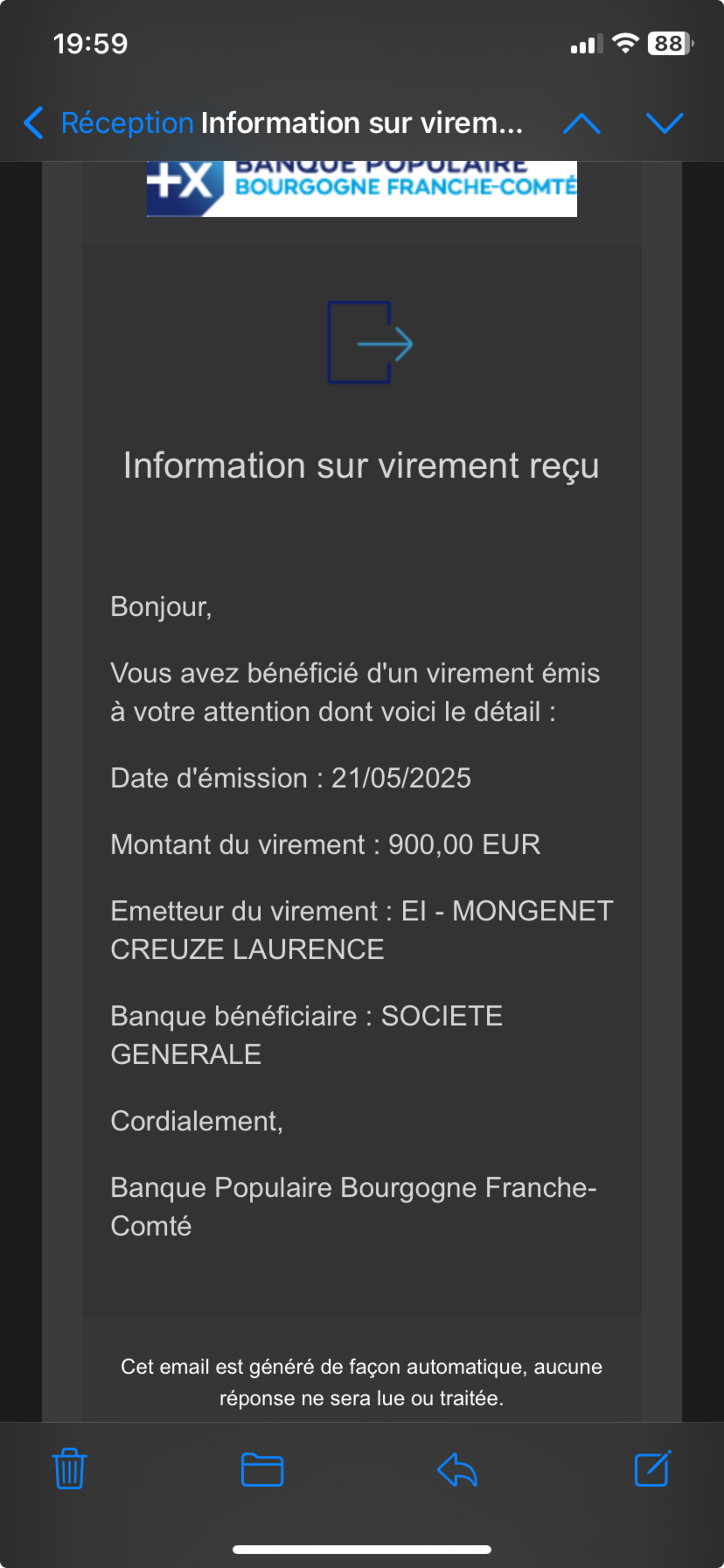Move this email to a folder
The width and height of the screenshot is (724, 1568).
(x=262, y=1469)
